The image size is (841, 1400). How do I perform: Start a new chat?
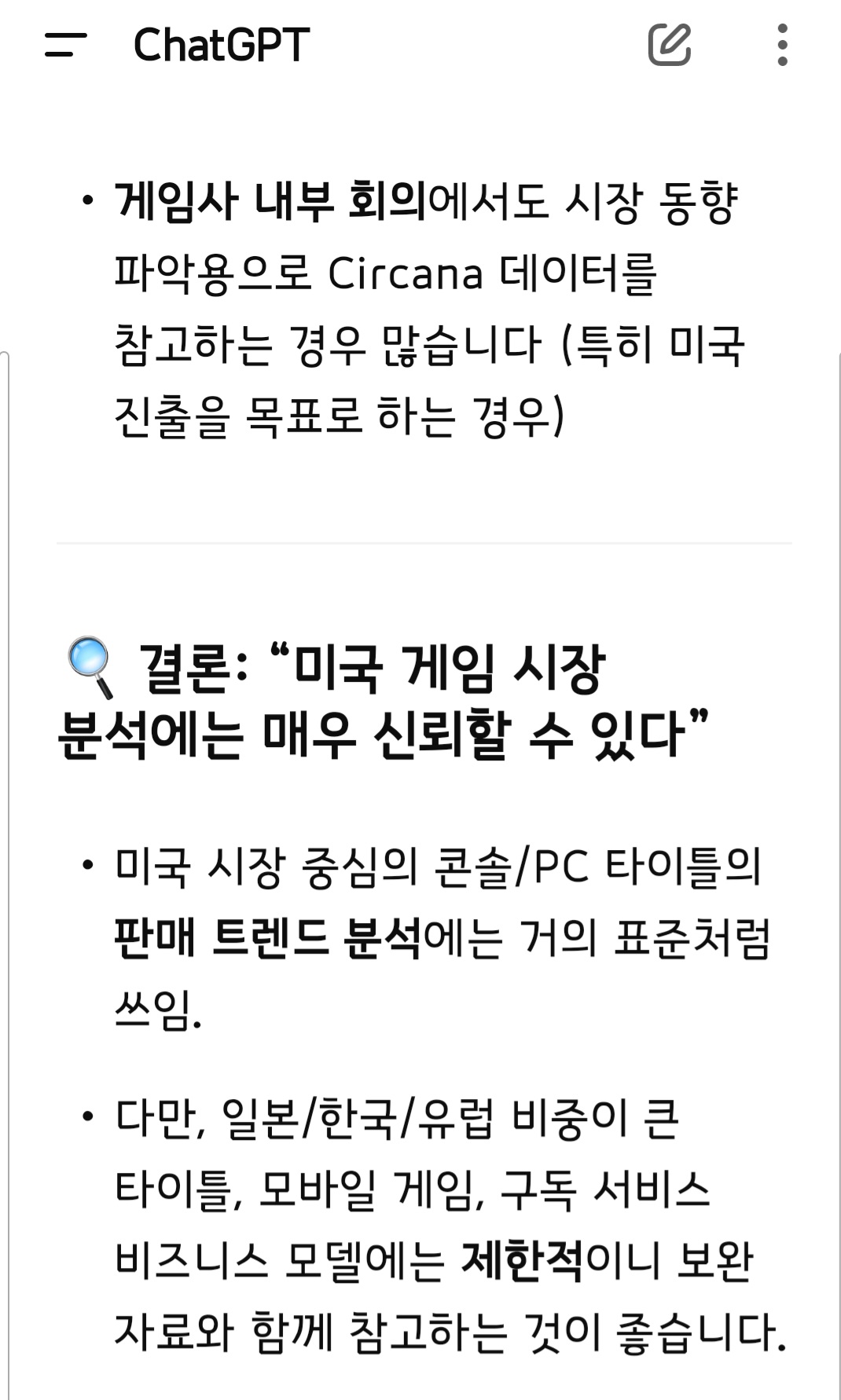669,45
